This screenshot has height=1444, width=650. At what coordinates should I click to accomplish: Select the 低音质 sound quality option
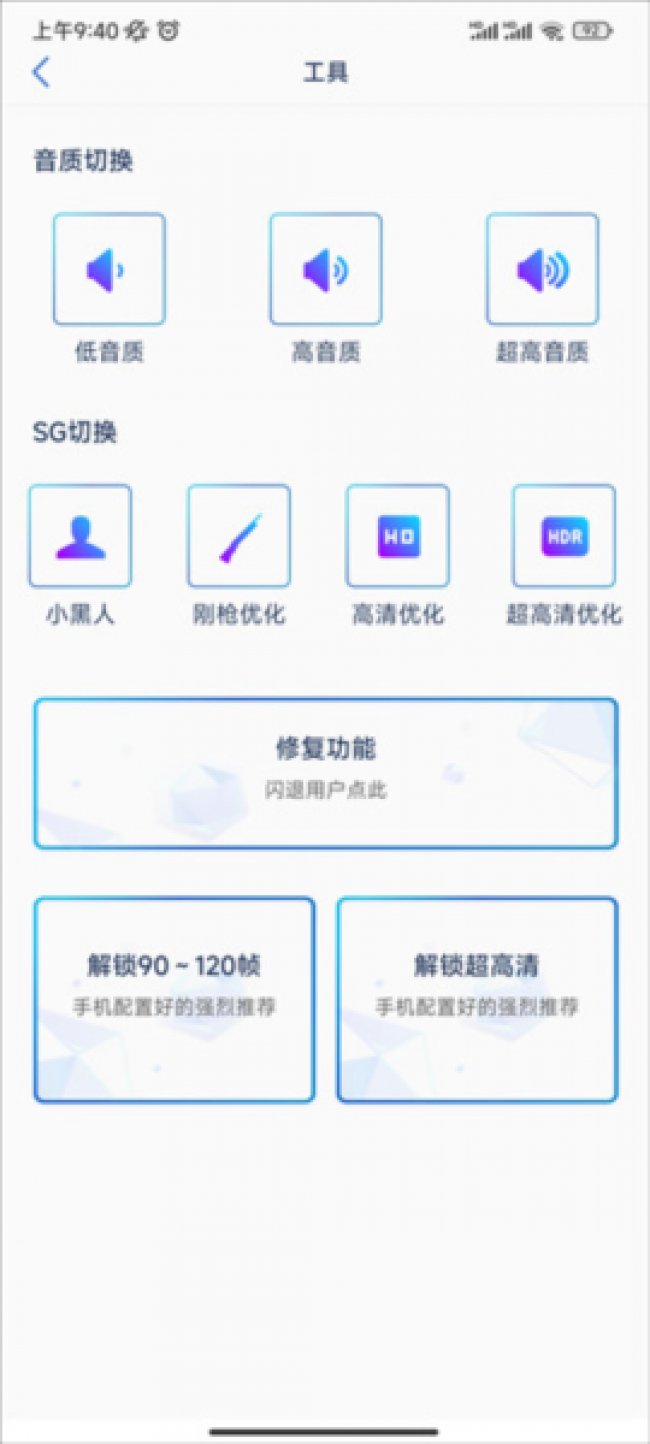click(109, 269)
